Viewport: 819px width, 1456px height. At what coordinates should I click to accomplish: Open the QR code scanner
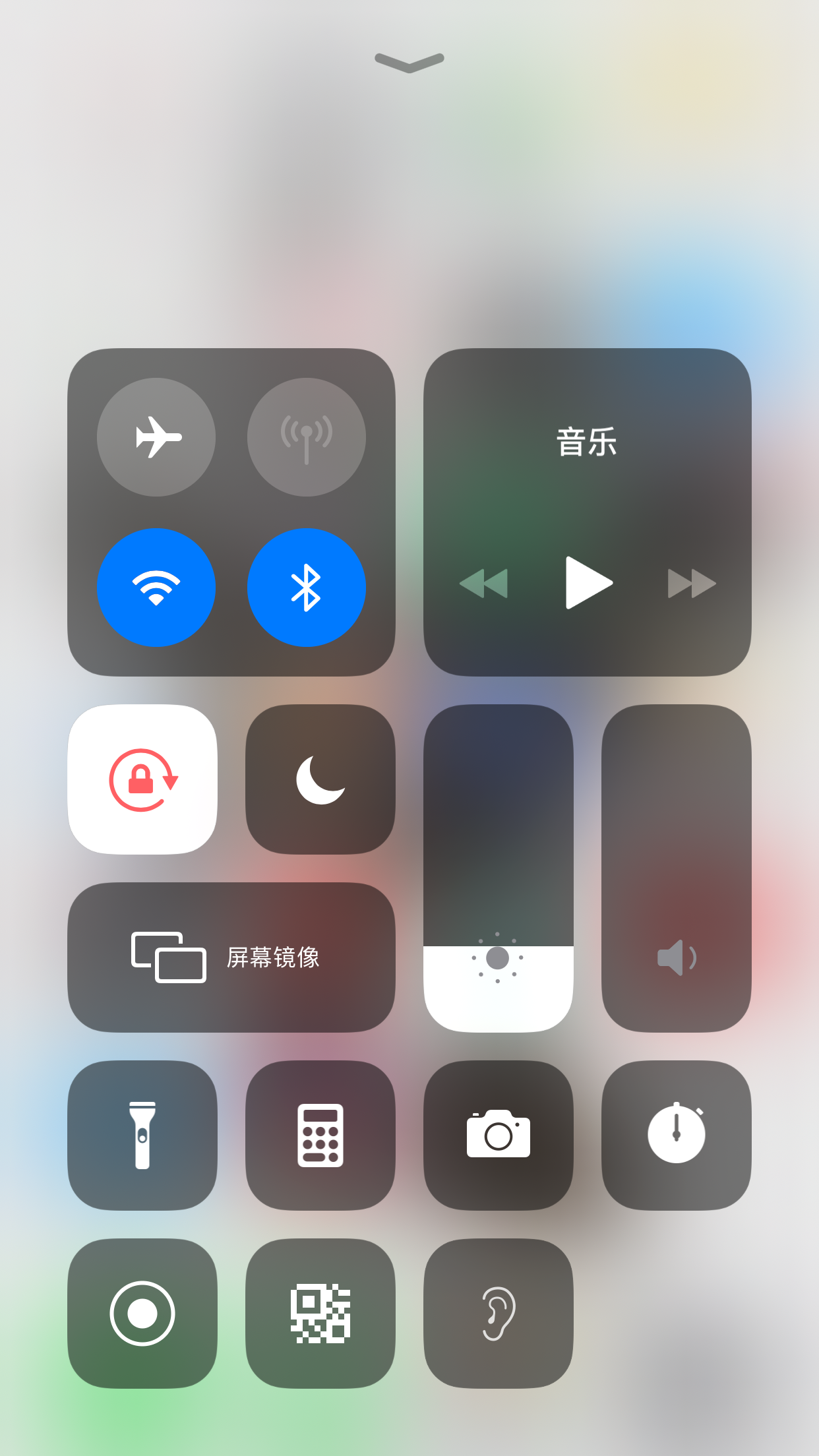[x=320, y=1314]
